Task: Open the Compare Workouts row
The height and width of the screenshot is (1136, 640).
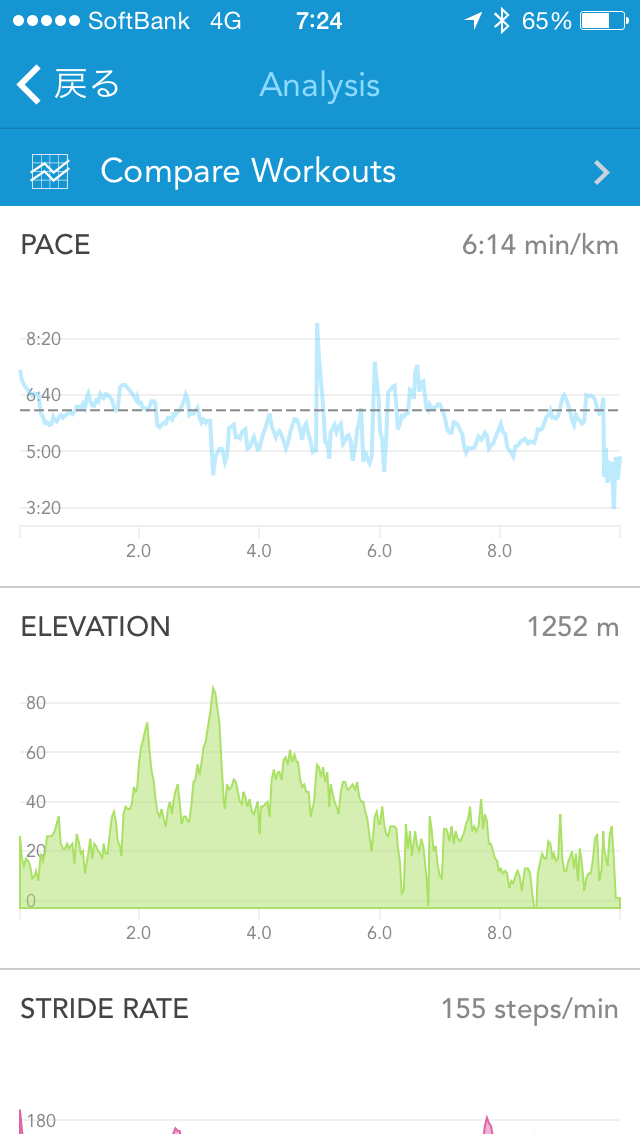Action: tap(320, 171)
